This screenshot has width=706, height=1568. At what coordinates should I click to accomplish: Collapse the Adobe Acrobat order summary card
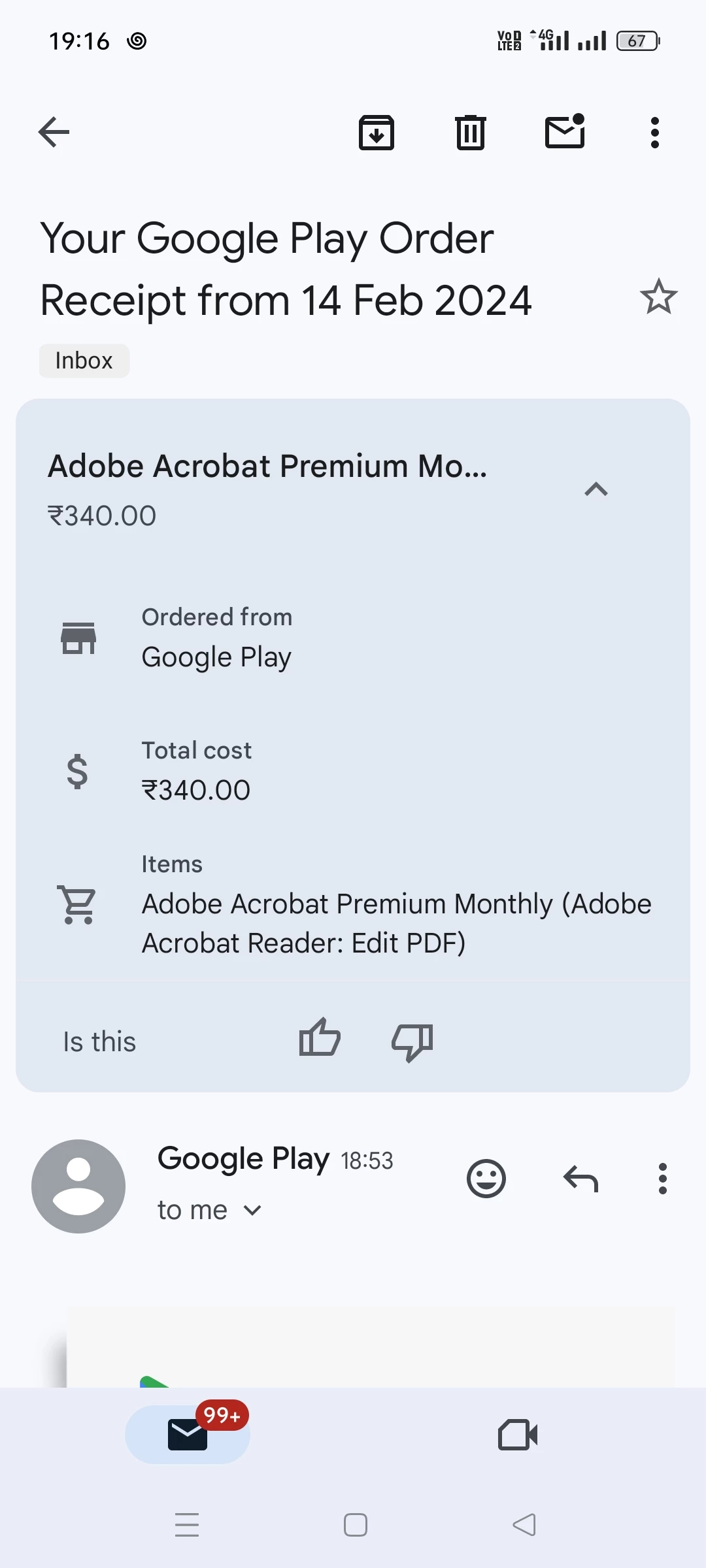[596, 489]
